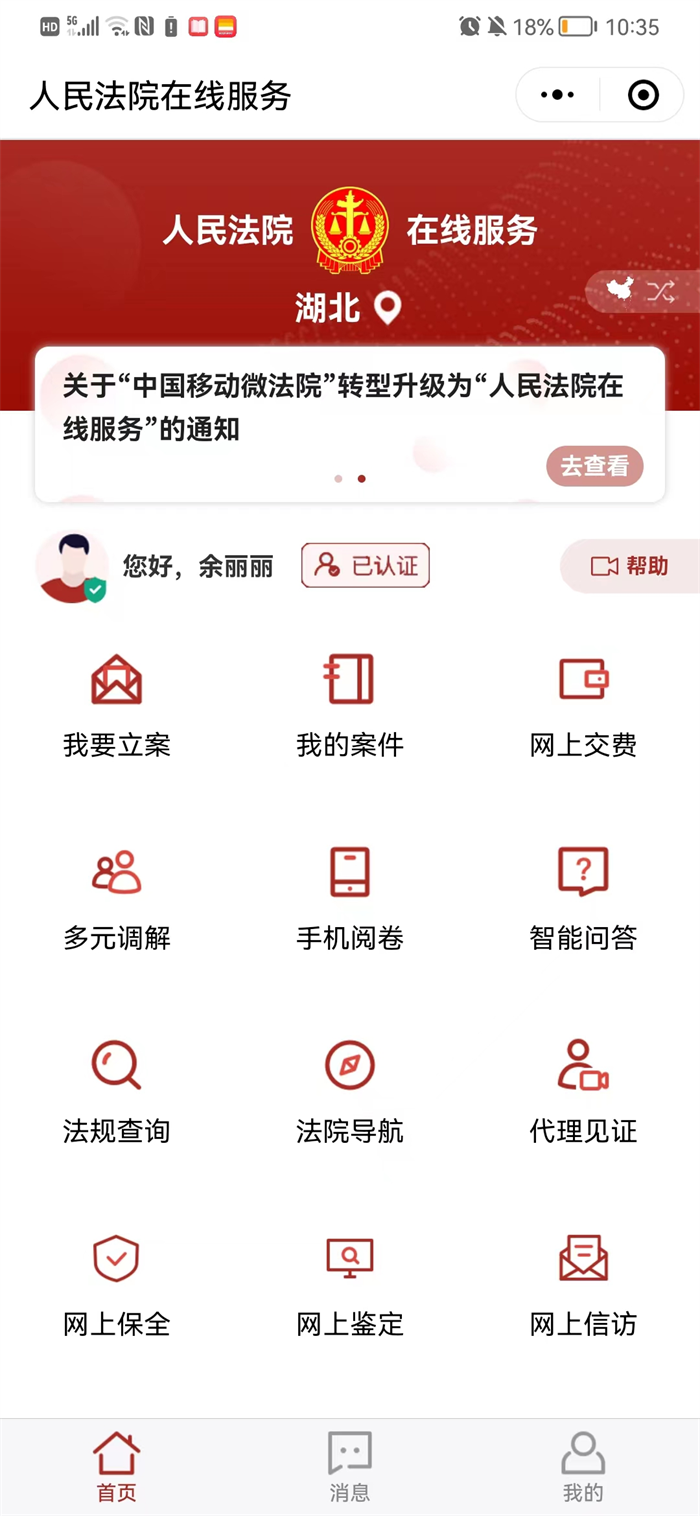This screenshot has height=1516, width=700.
Task: Ask a question in 智能问答
Action: pos(583,898)
